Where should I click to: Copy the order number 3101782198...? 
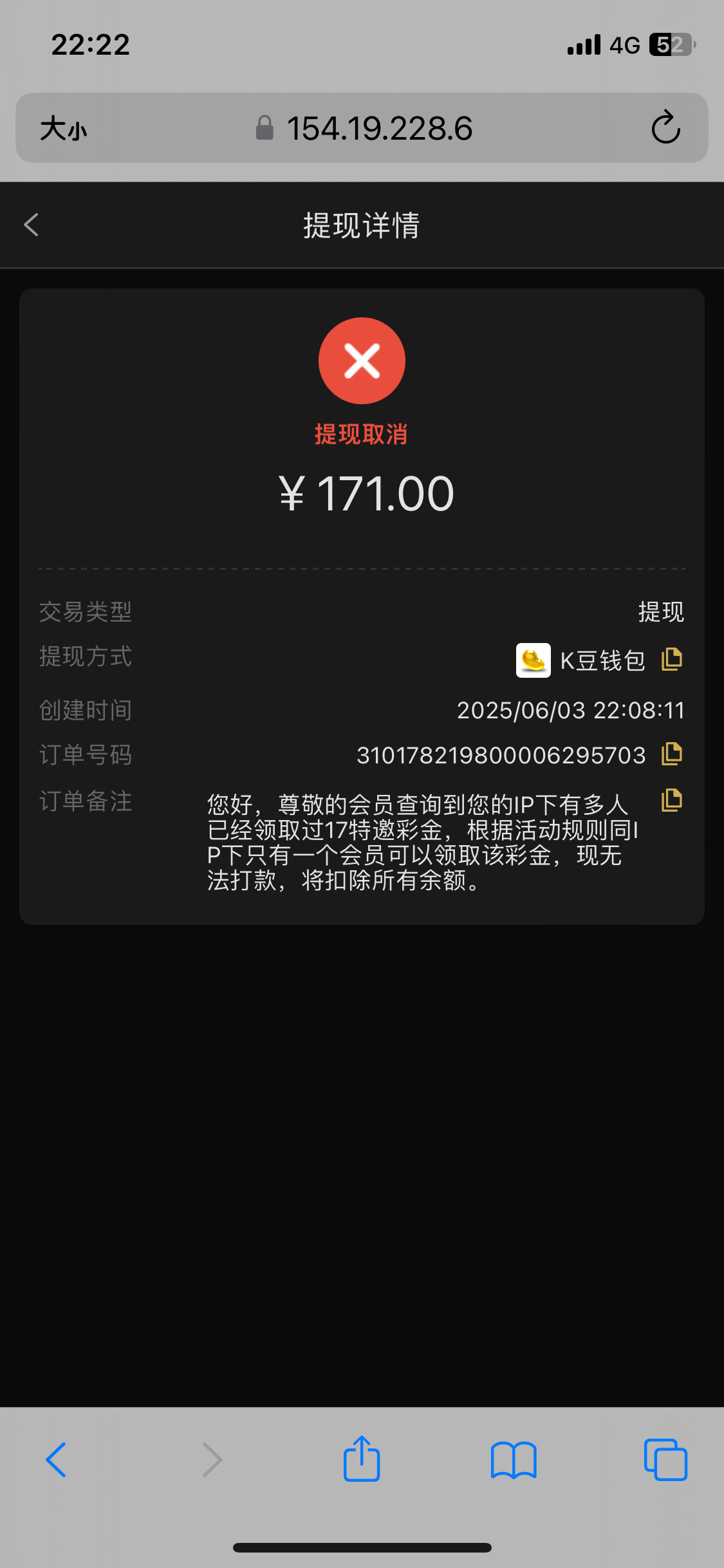672,754
